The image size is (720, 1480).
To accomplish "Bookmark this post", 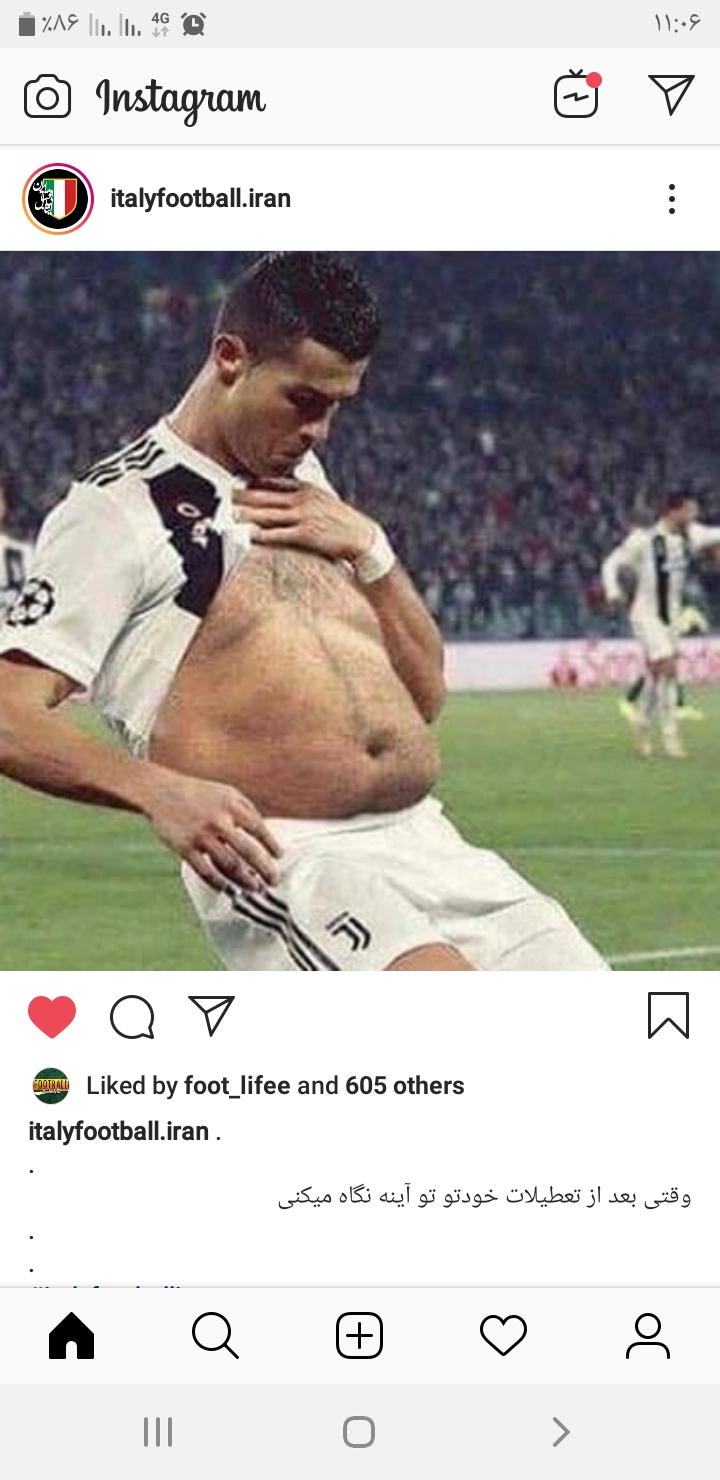I will (668, 1016).
